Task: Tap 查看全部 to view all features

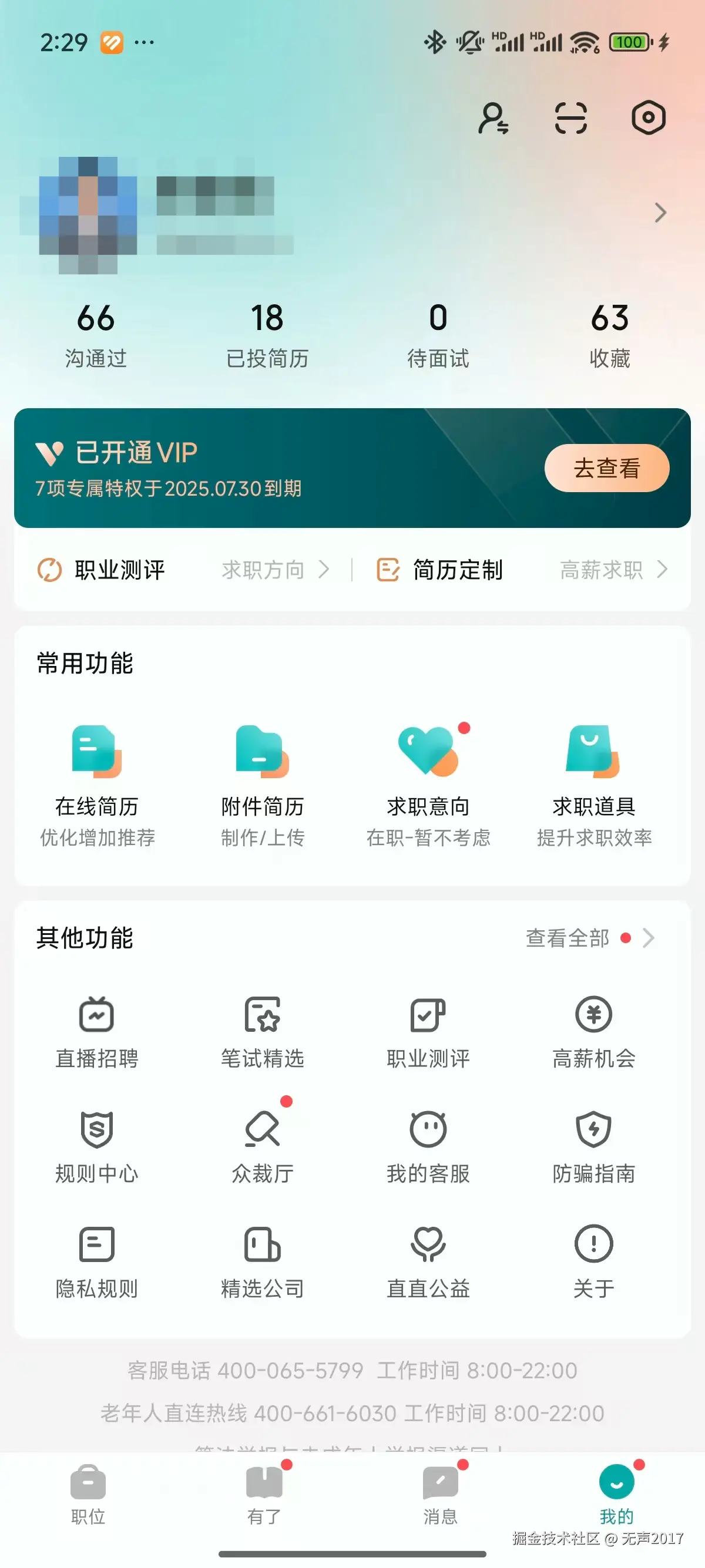Action: coord(587,938)
